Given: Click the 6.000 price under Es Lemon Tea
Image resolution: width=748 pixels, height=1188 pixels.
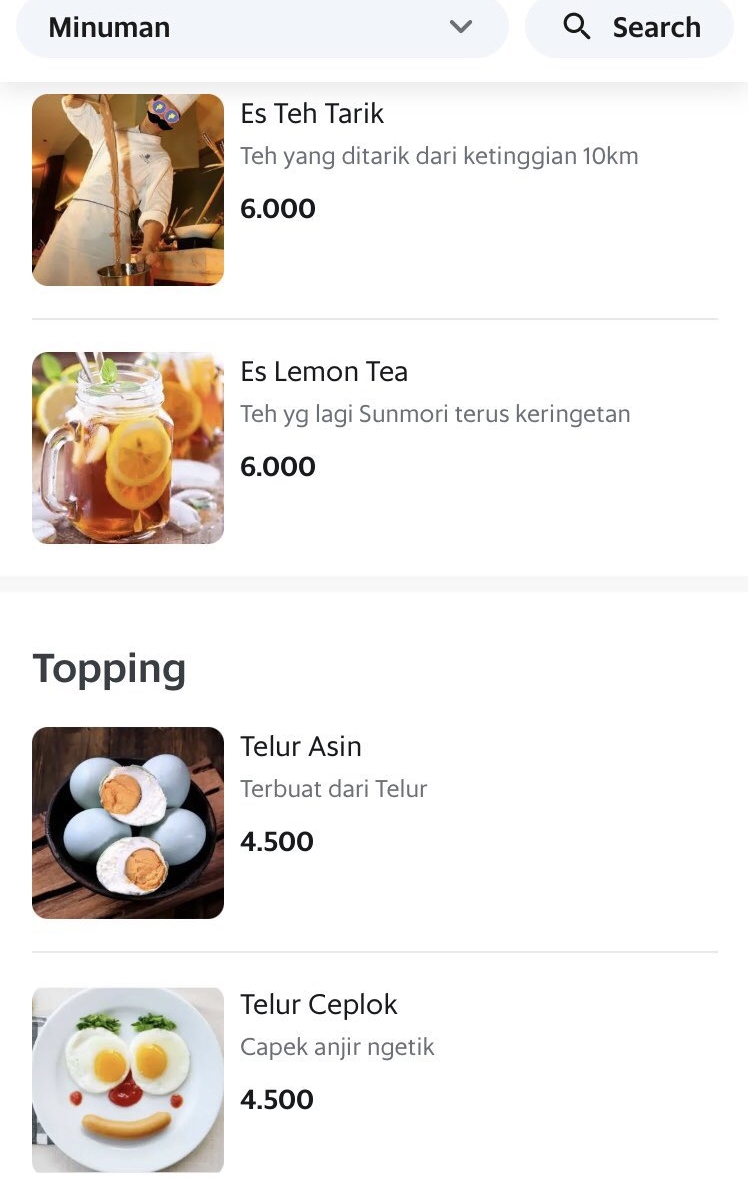Looking at the screenshot, I should click(x=277, y=466).
